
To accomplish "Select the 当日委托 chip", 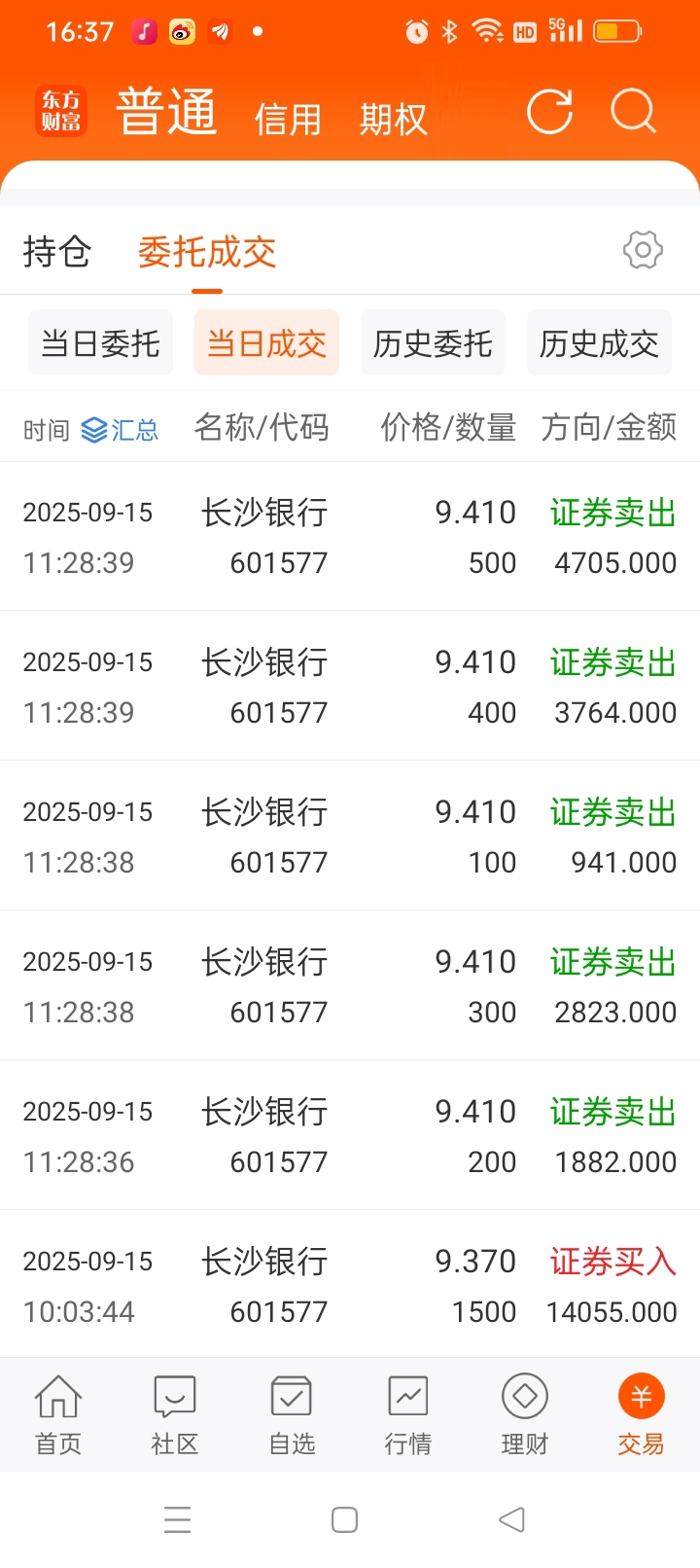I will tap(100, 342).
